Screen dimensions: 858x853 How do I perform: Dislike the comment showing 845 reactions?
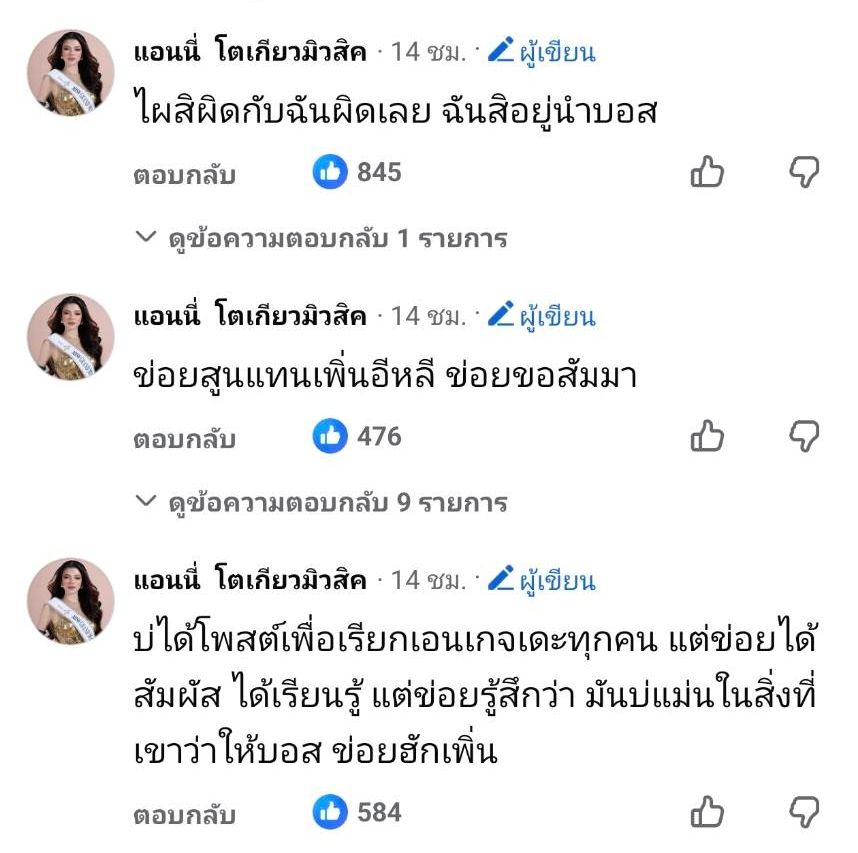(805, 173)
